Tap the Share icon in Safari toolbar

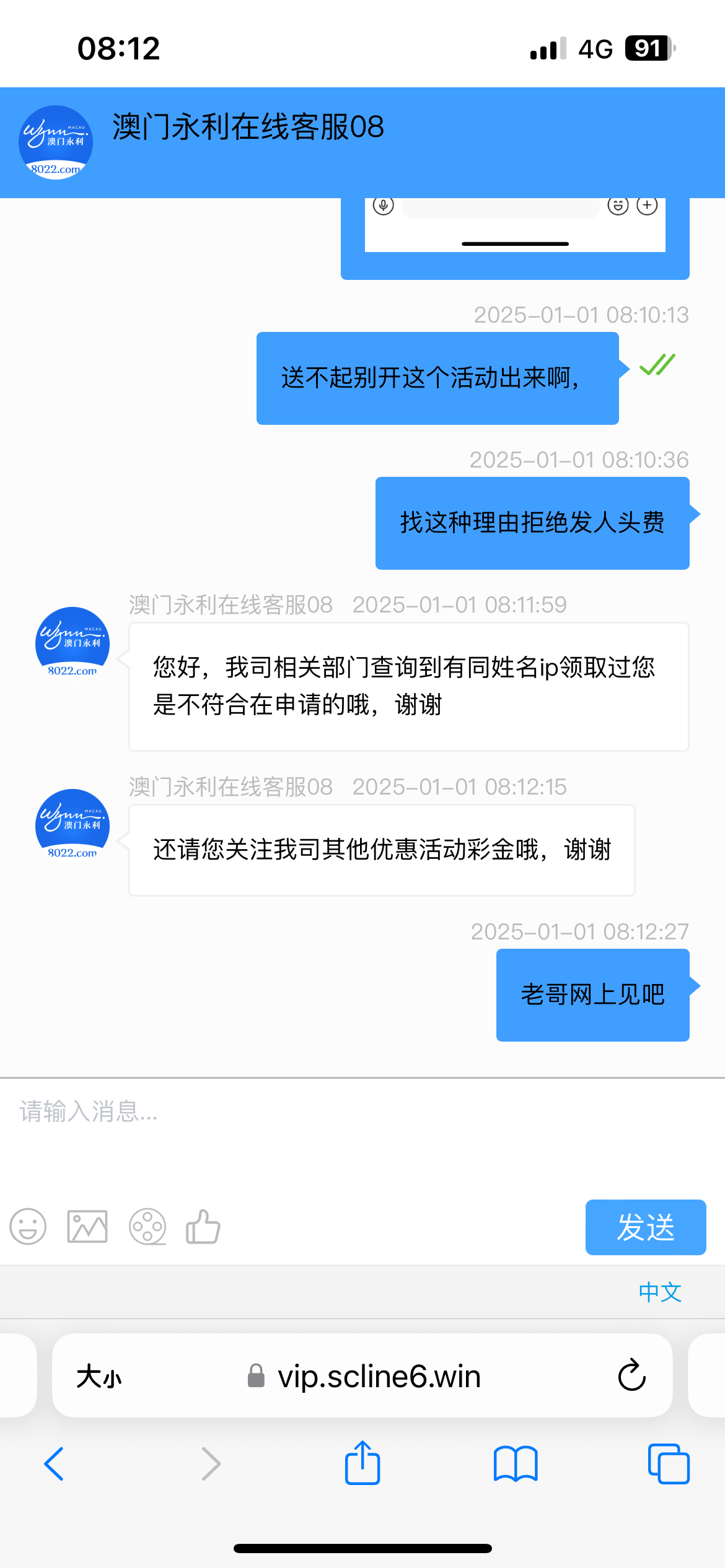362,1463
